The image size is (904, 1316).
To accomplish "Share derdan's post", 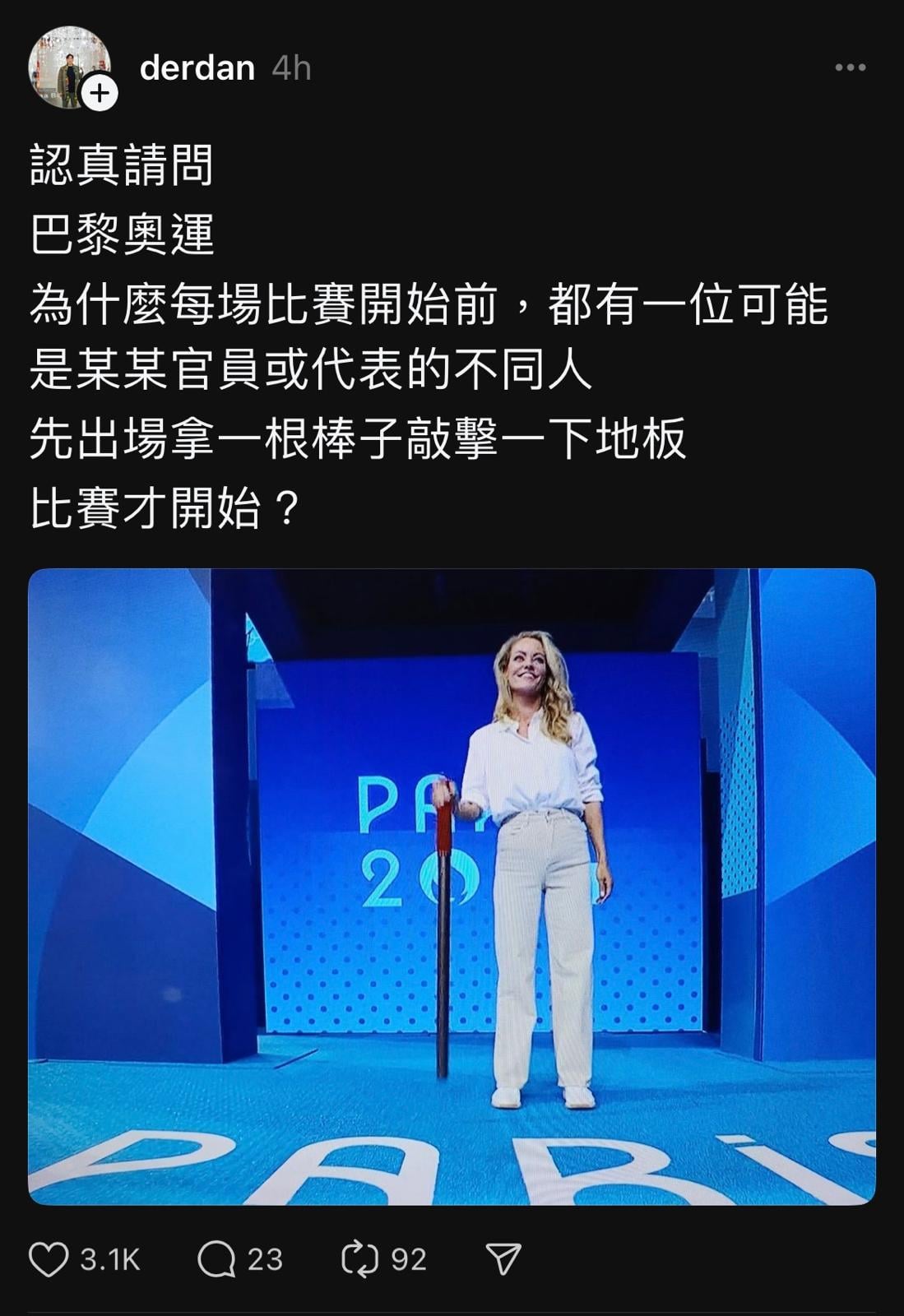I will pos(503,1259).
